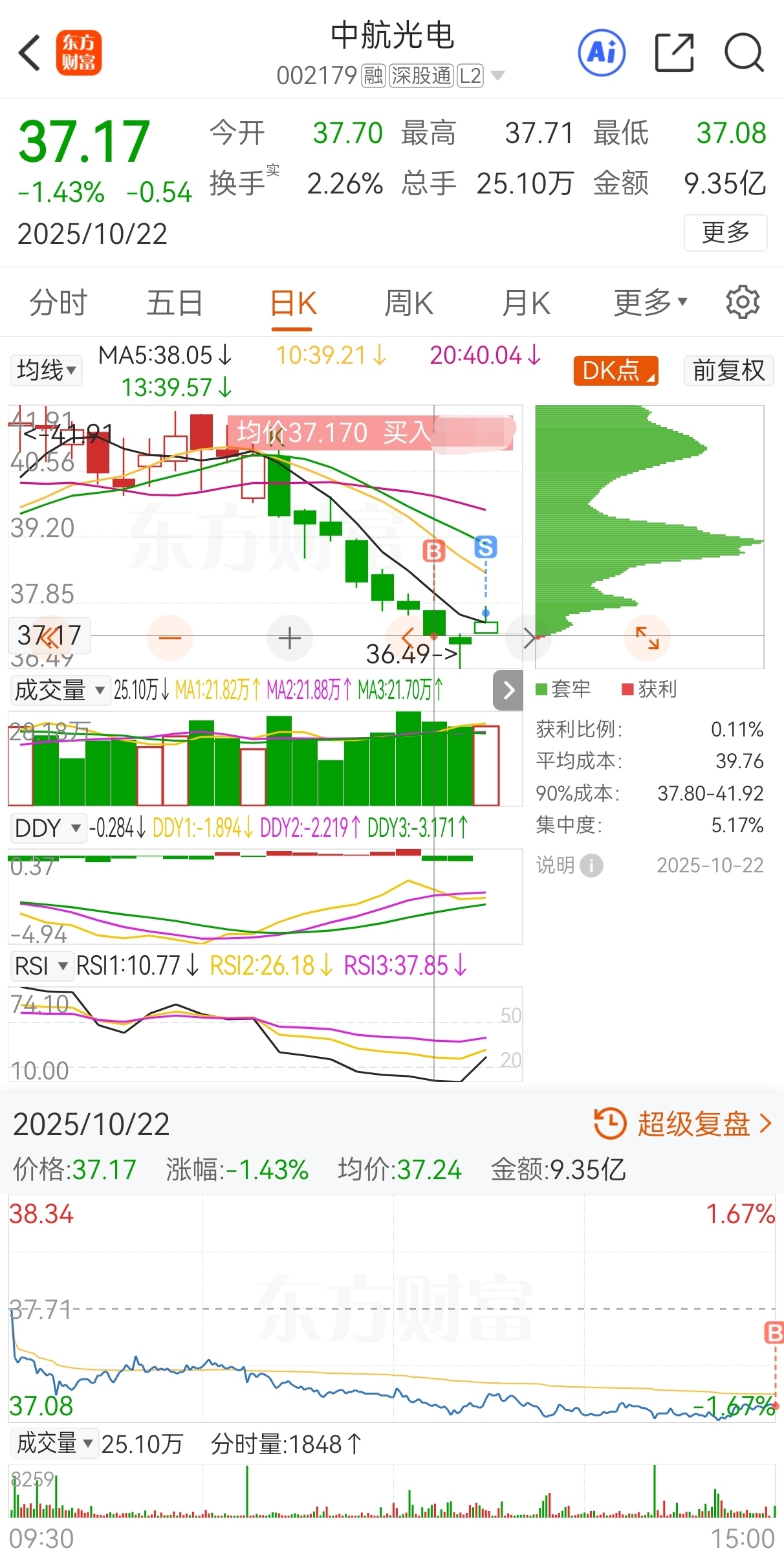Expand the 更多 chart period dropdown
The height and width of the screenshot is (1559, 784).
tap(650, 302)
